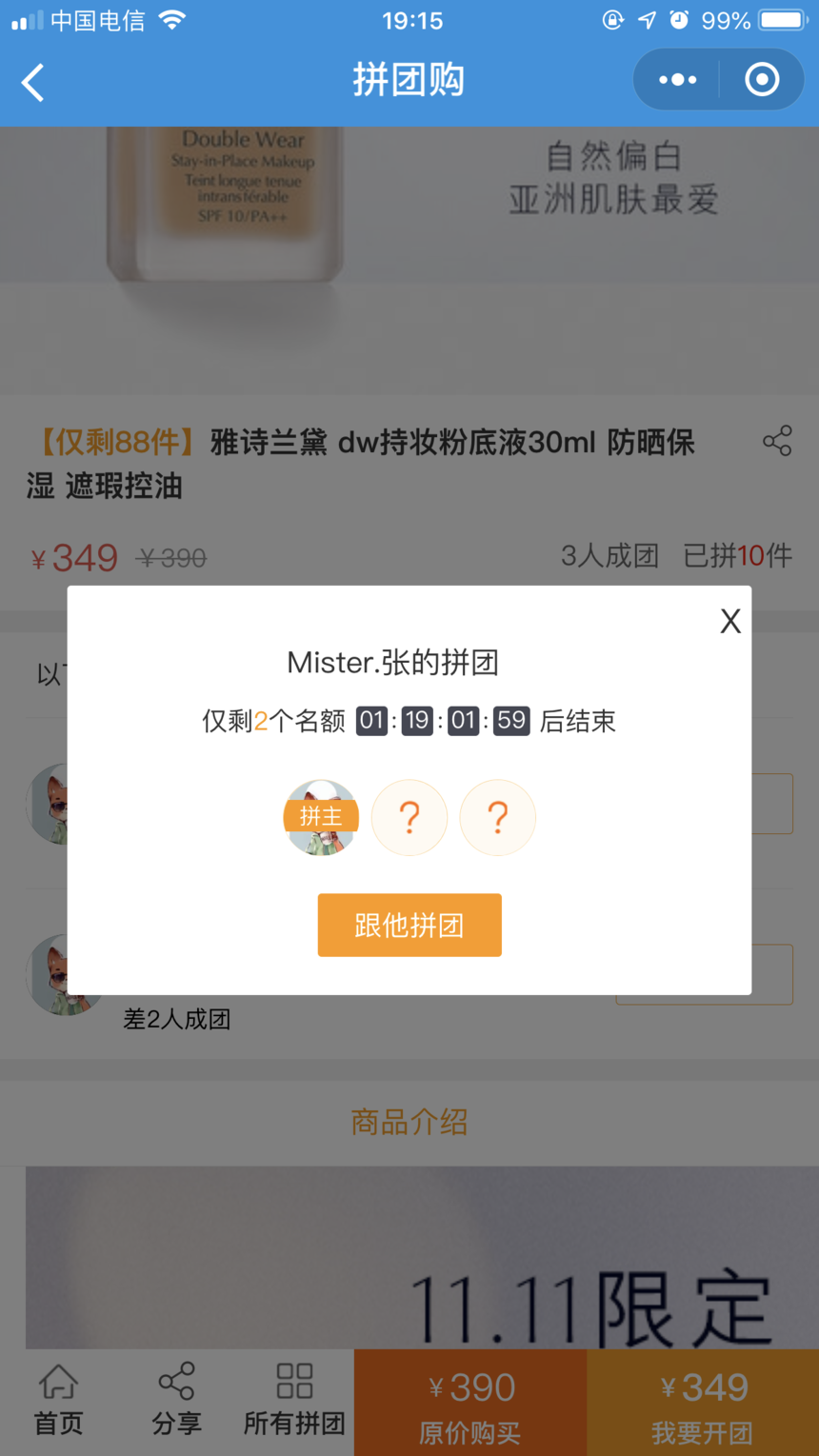
Task: Go to 首页 tab
Action: pos(59,1399)
